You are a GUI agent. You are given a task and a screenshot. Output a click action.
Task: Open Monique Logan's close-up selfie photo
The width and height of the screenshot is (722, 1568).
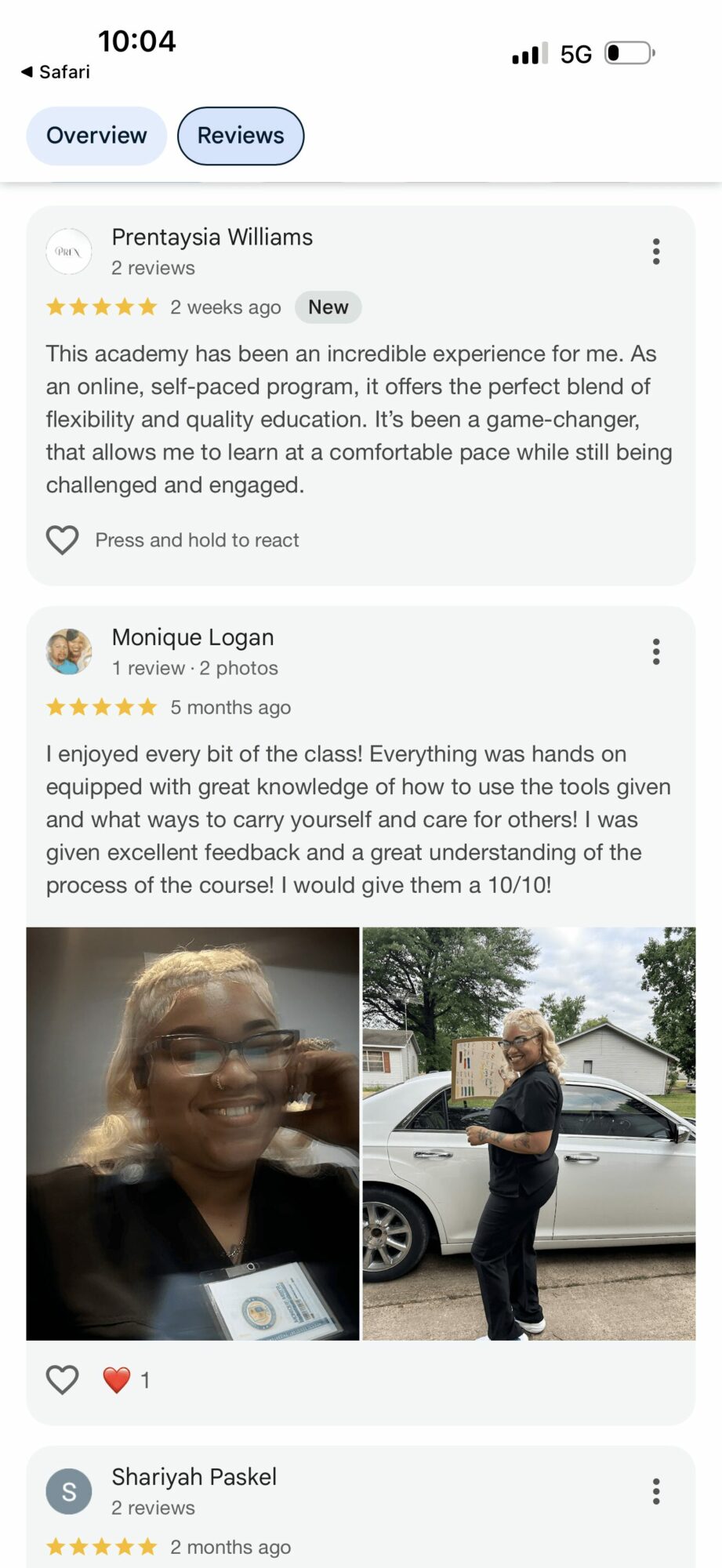193,1133
